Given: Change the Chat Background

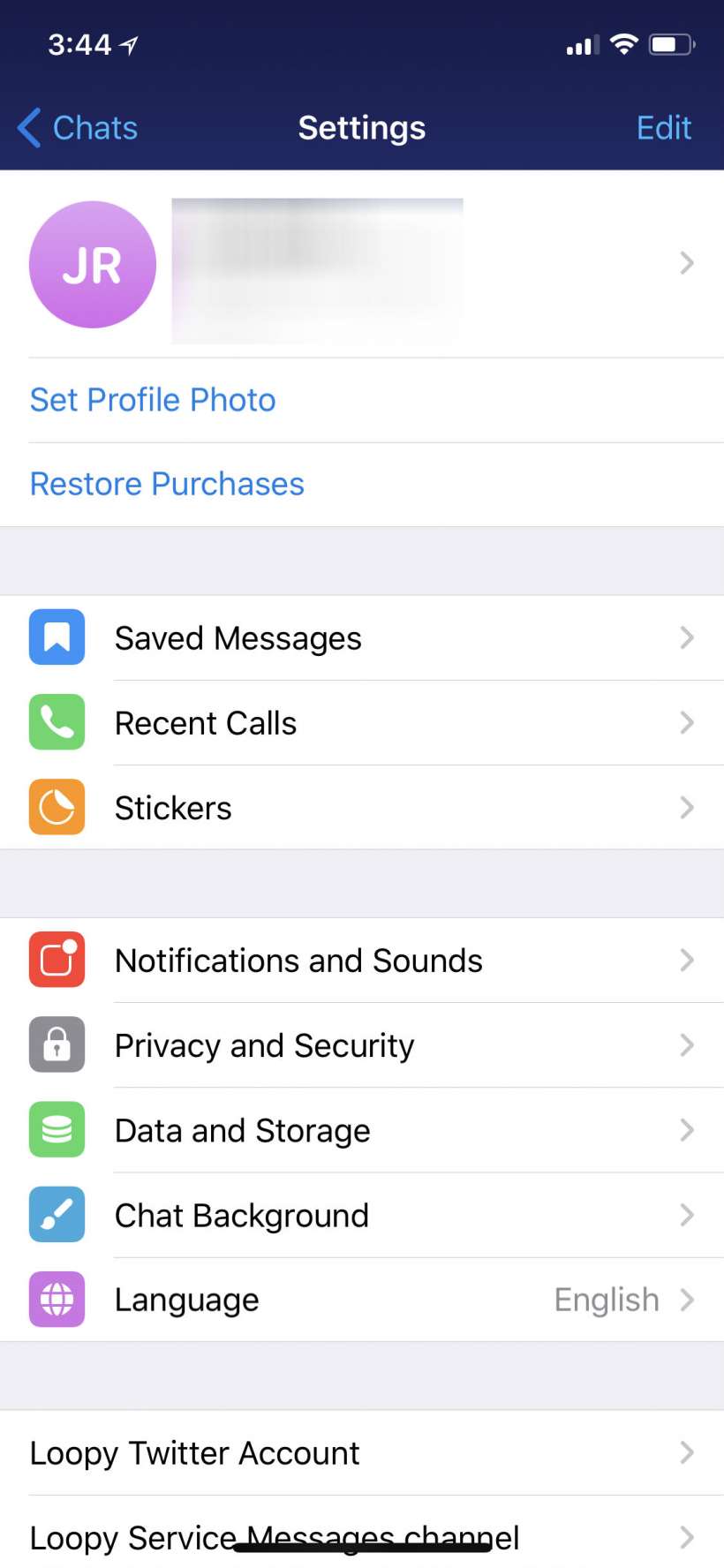Looking at the screenshot, I should [362, 1215].
